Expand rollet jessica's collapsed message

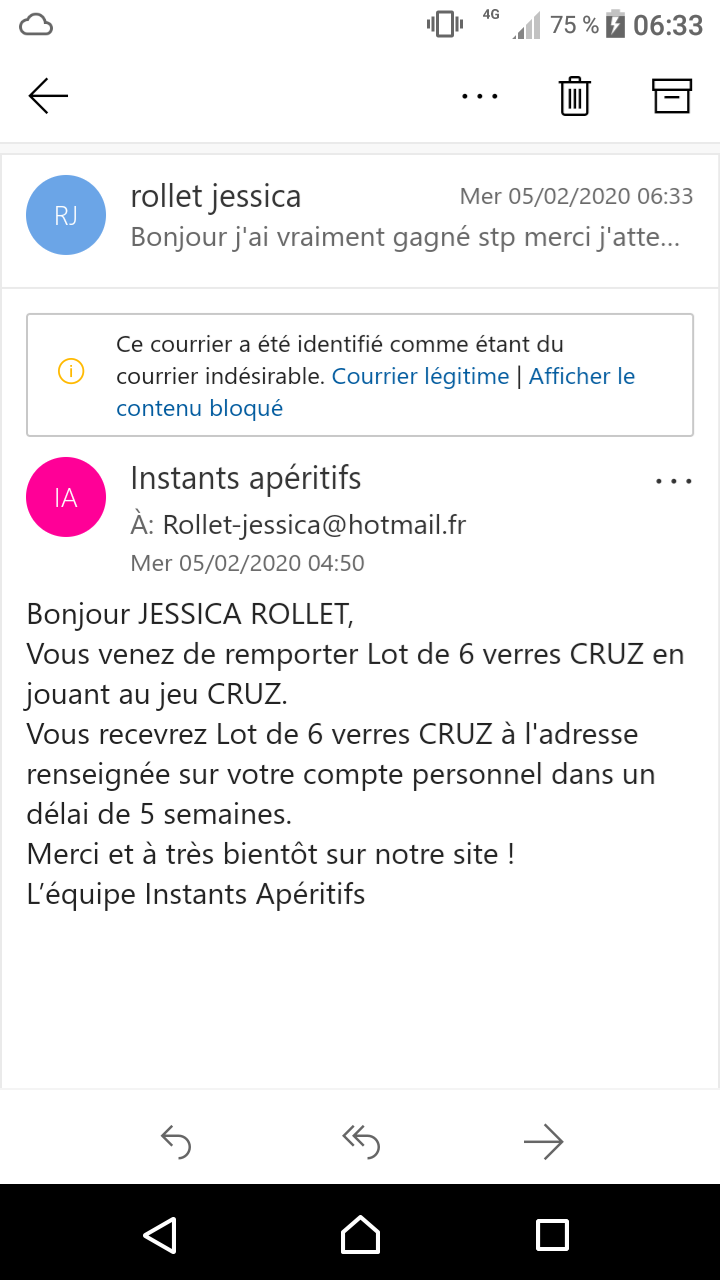click(x=360, y=216)
